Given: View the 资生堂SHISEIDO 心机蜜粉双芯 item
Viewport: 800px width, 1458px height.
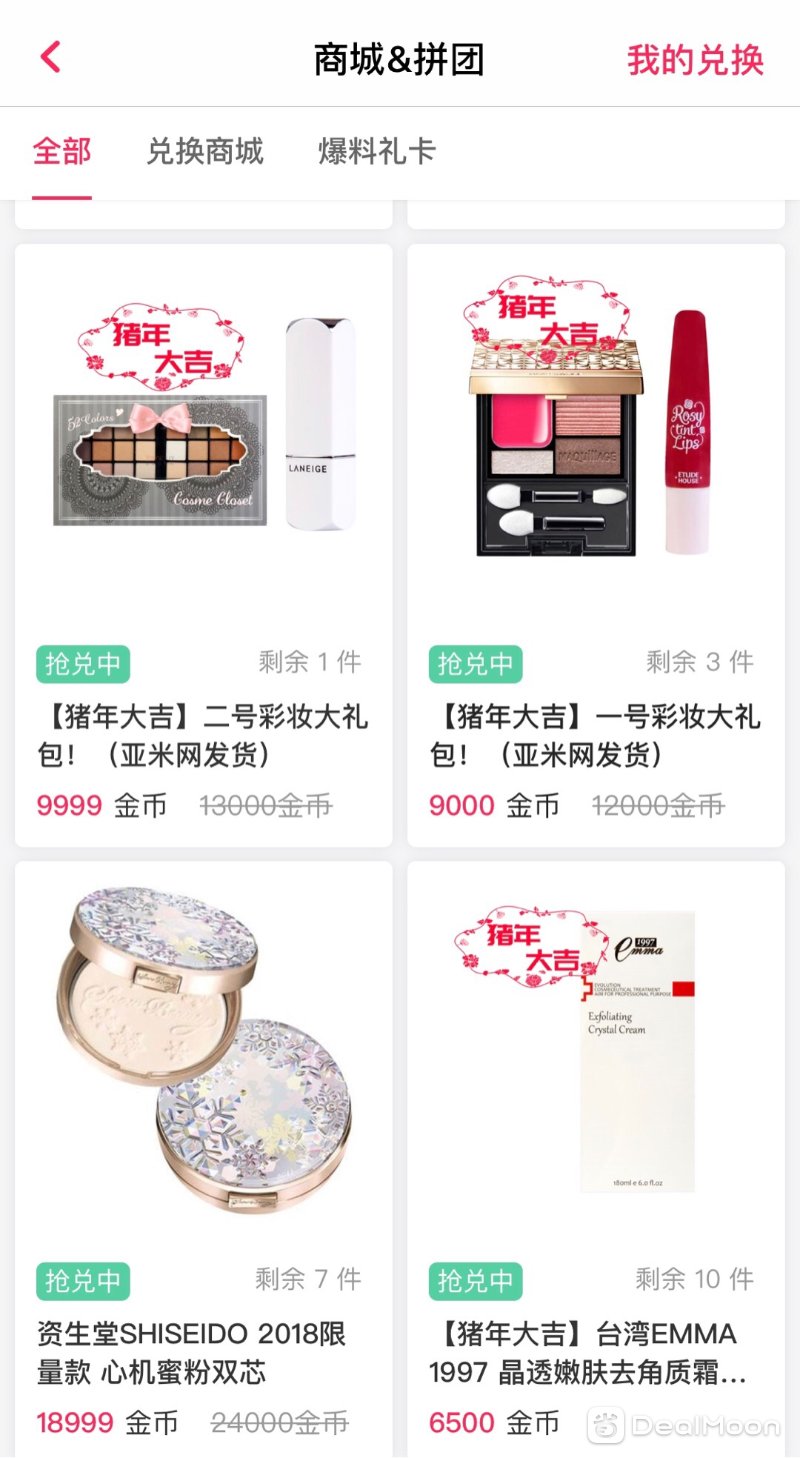Looking at the screenshot, I should click(204, 1159).
